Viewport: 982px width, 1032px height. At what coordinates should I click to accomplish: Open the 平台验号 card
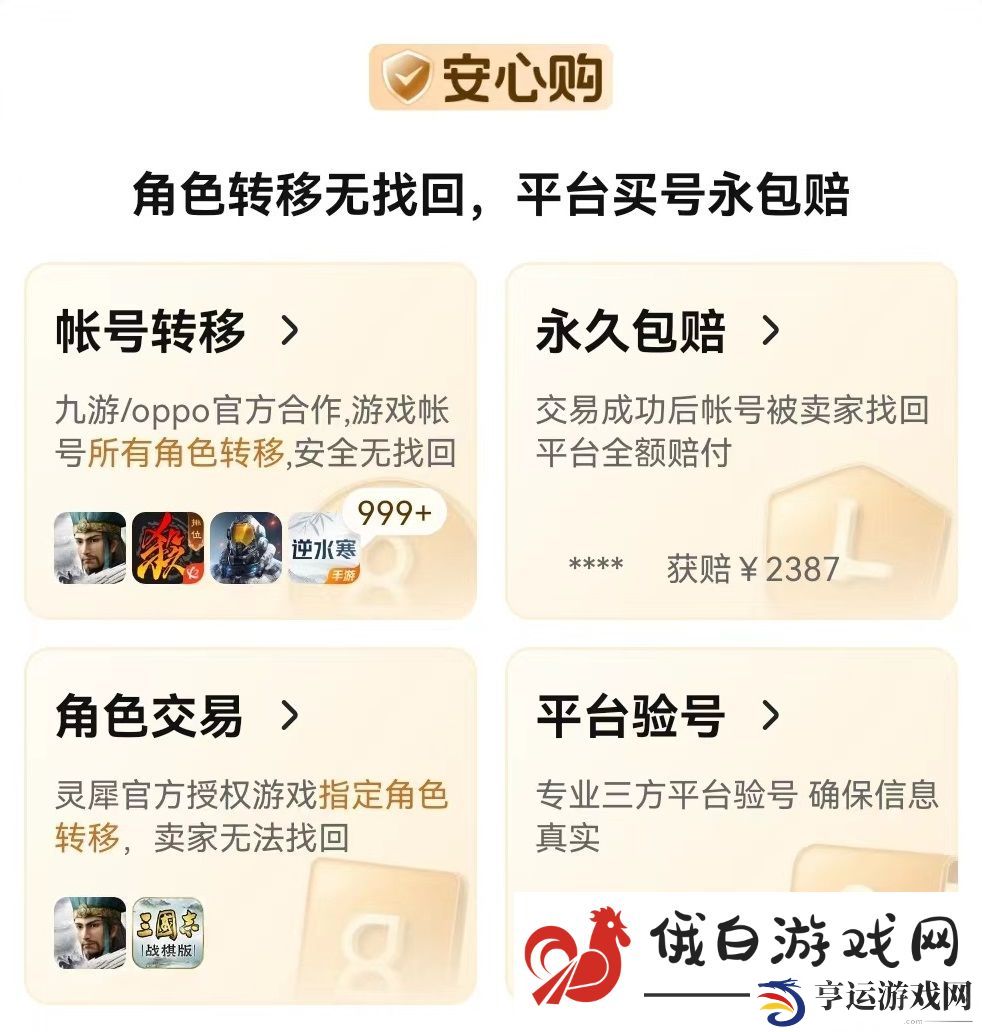click(x=658, y=716)
